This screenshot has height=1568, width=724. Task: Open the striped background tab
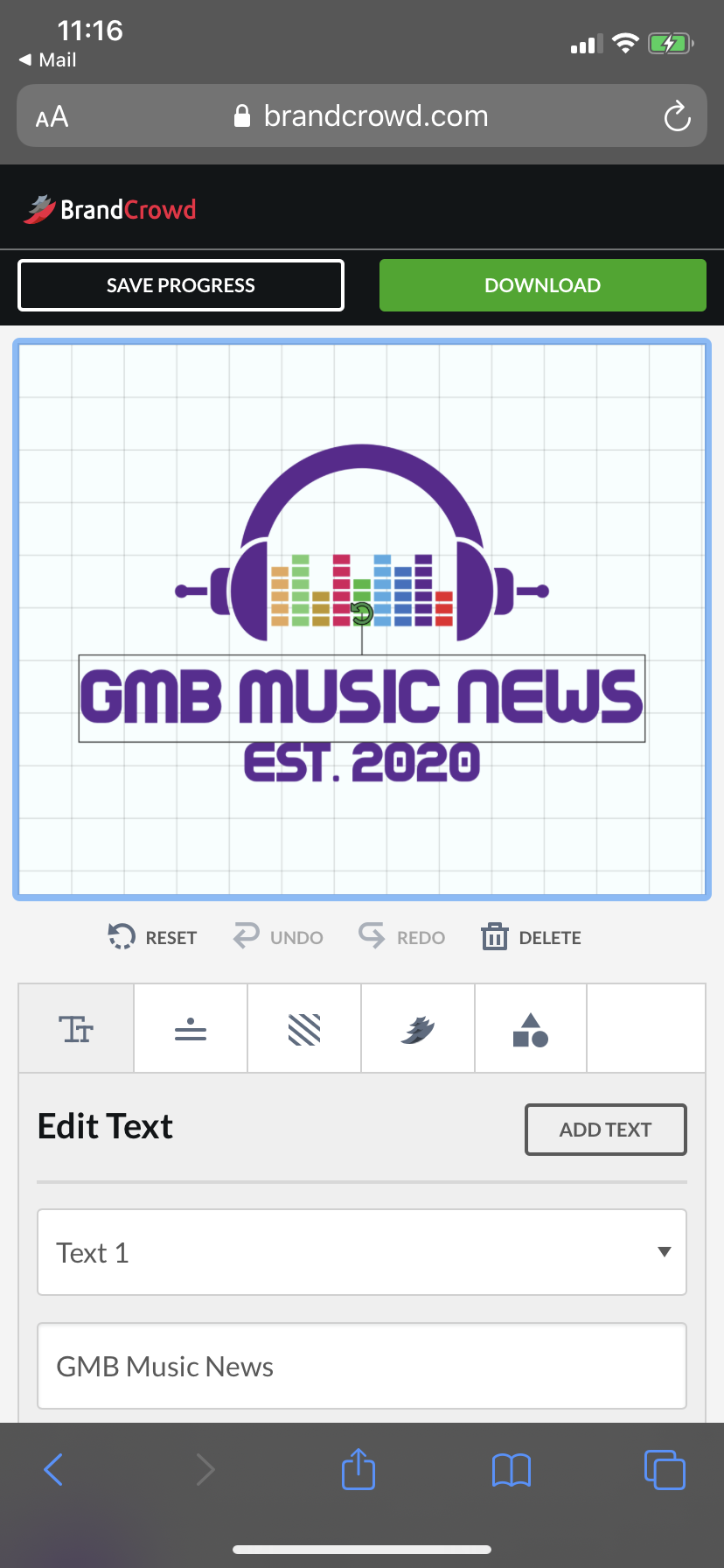(304, 1029)
